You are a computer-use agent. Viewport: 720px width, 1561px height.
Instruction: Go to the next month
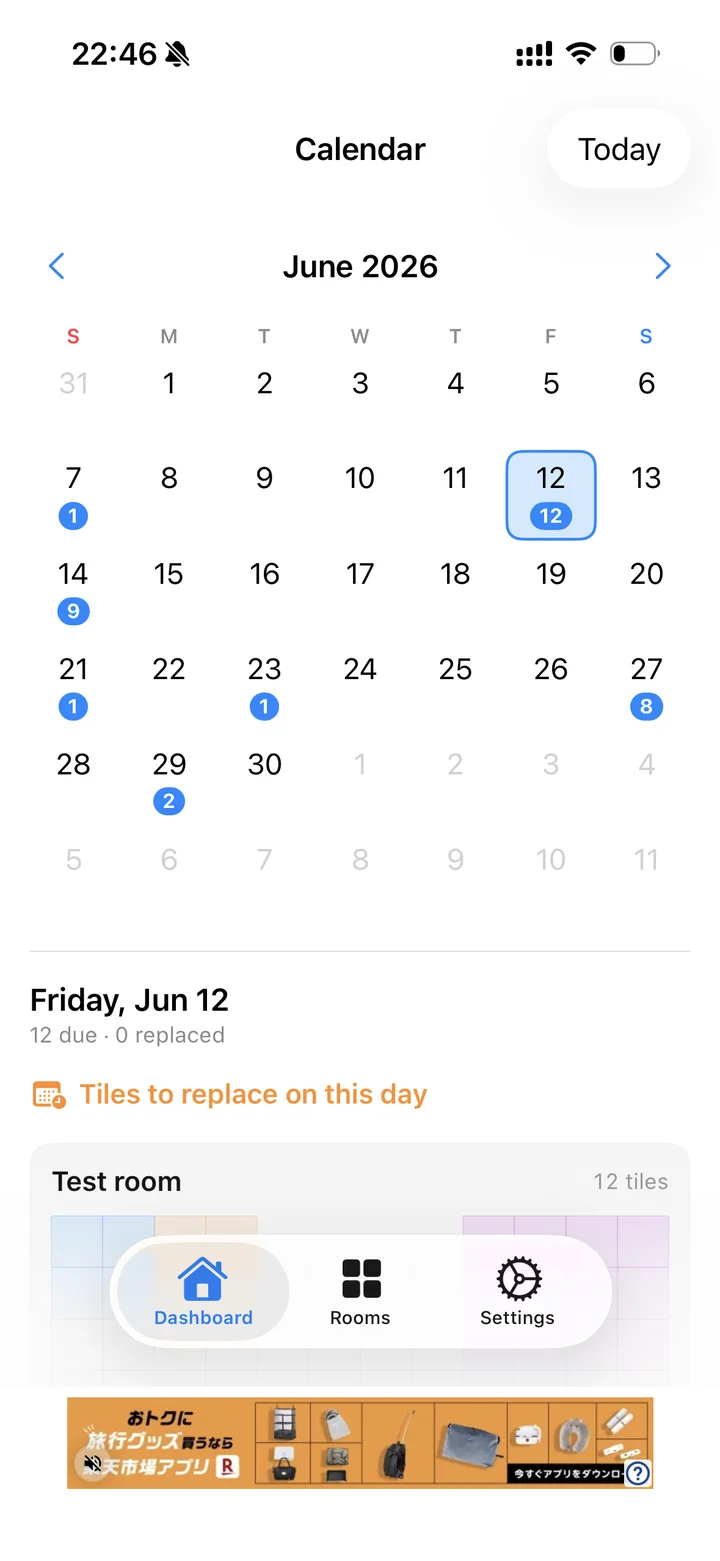tap(663, 266)
